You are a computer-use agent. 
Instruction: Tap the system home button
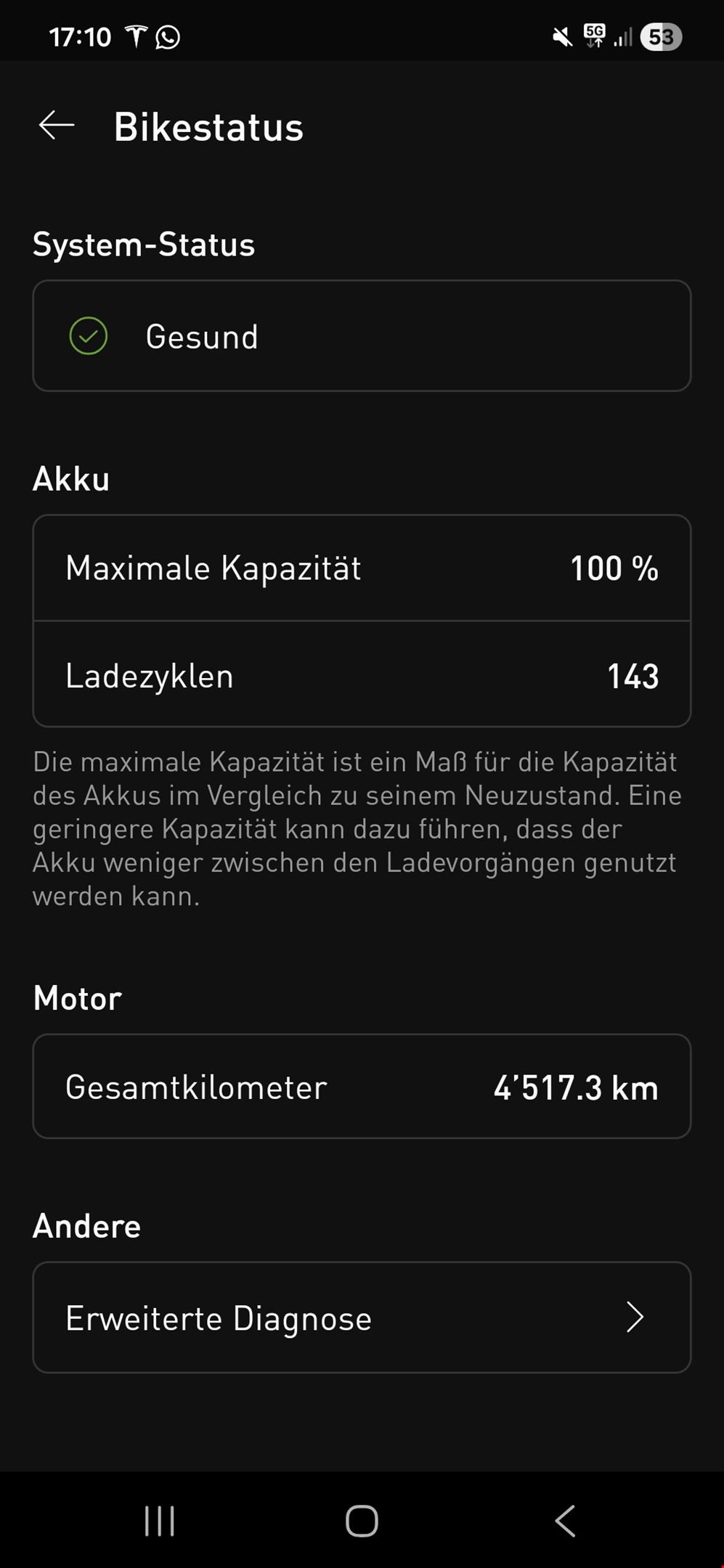point(362,1521)
